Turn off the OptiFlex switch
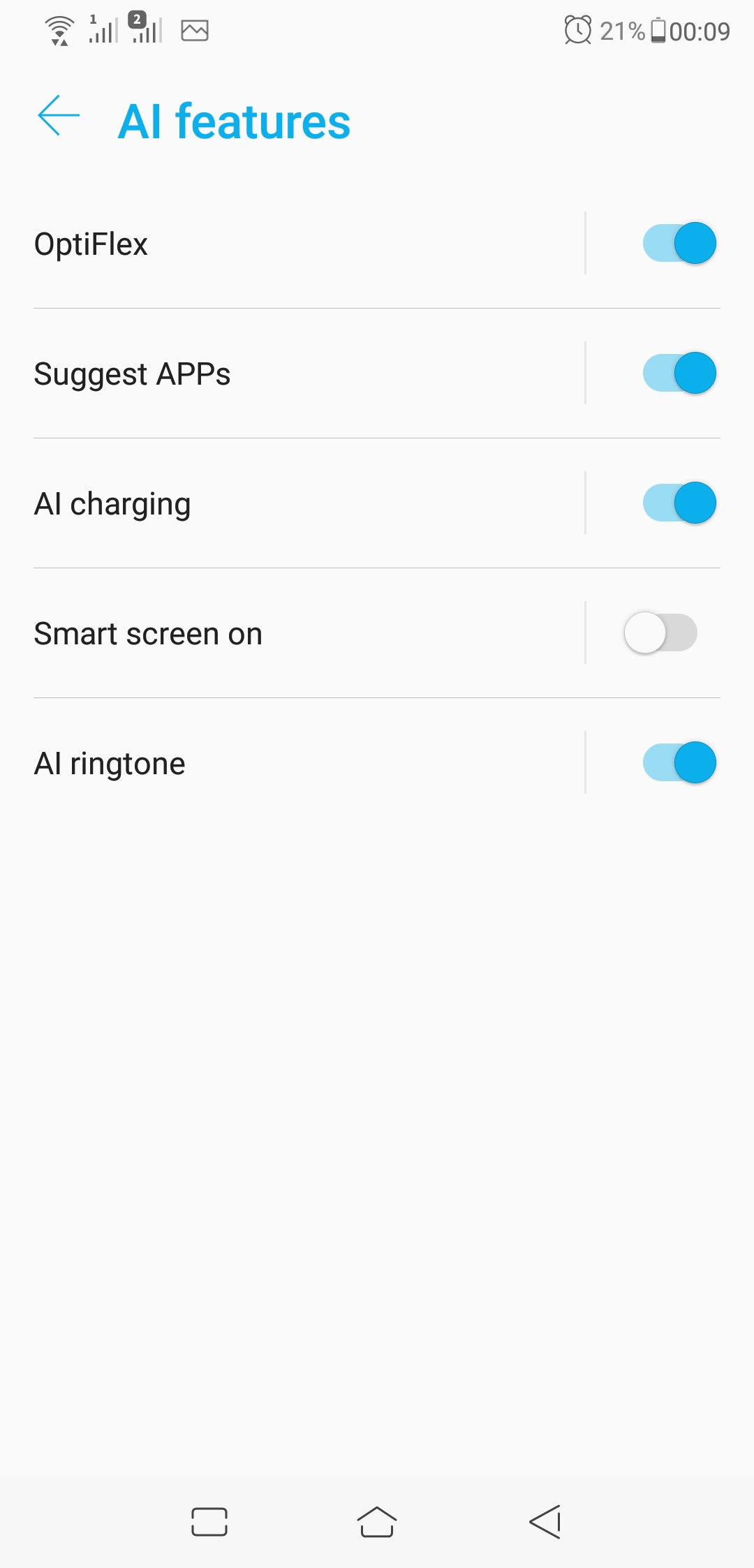The width and height of the screenshot is (754, 1568). coord(679,243)
